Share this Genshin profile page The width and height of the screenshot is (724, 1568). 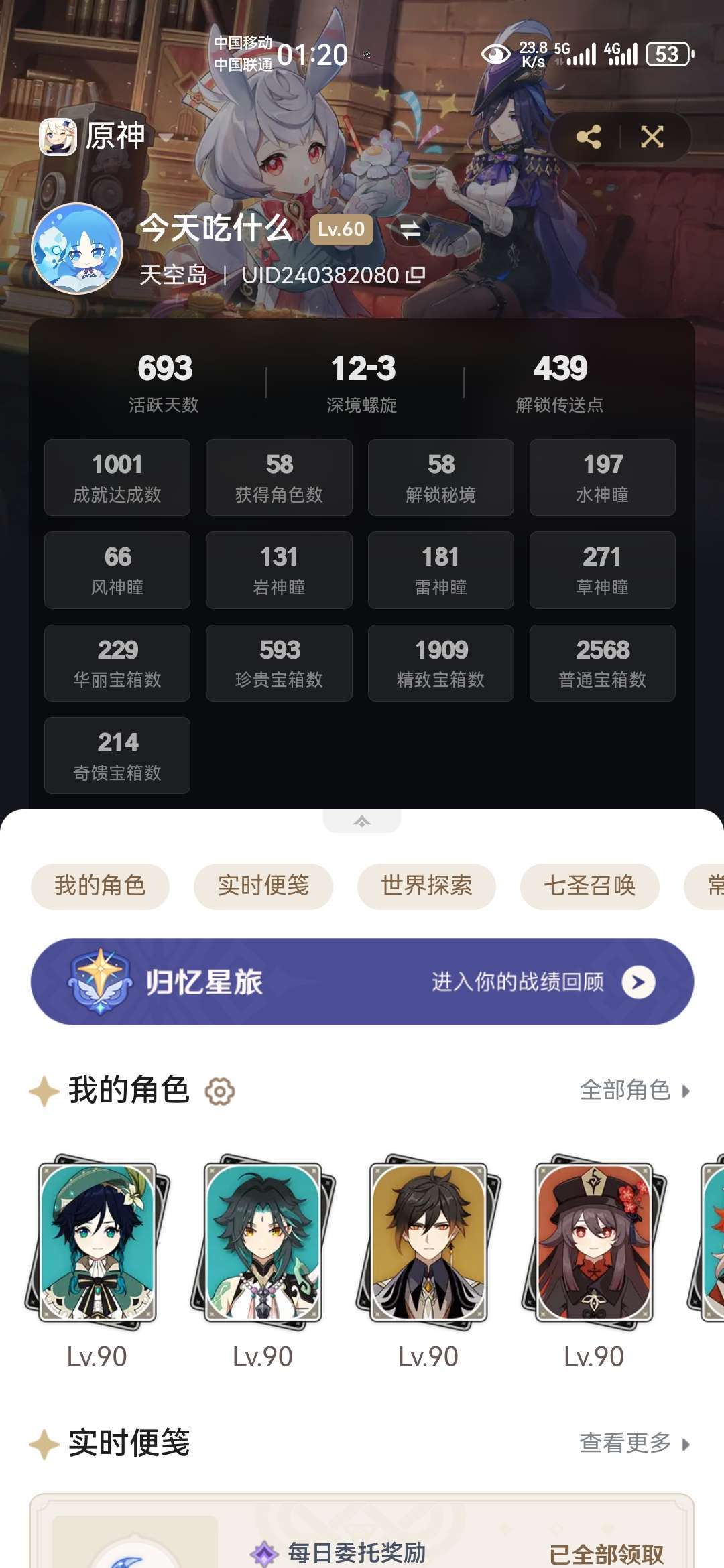pyautogui.click(x=588, y=137)
